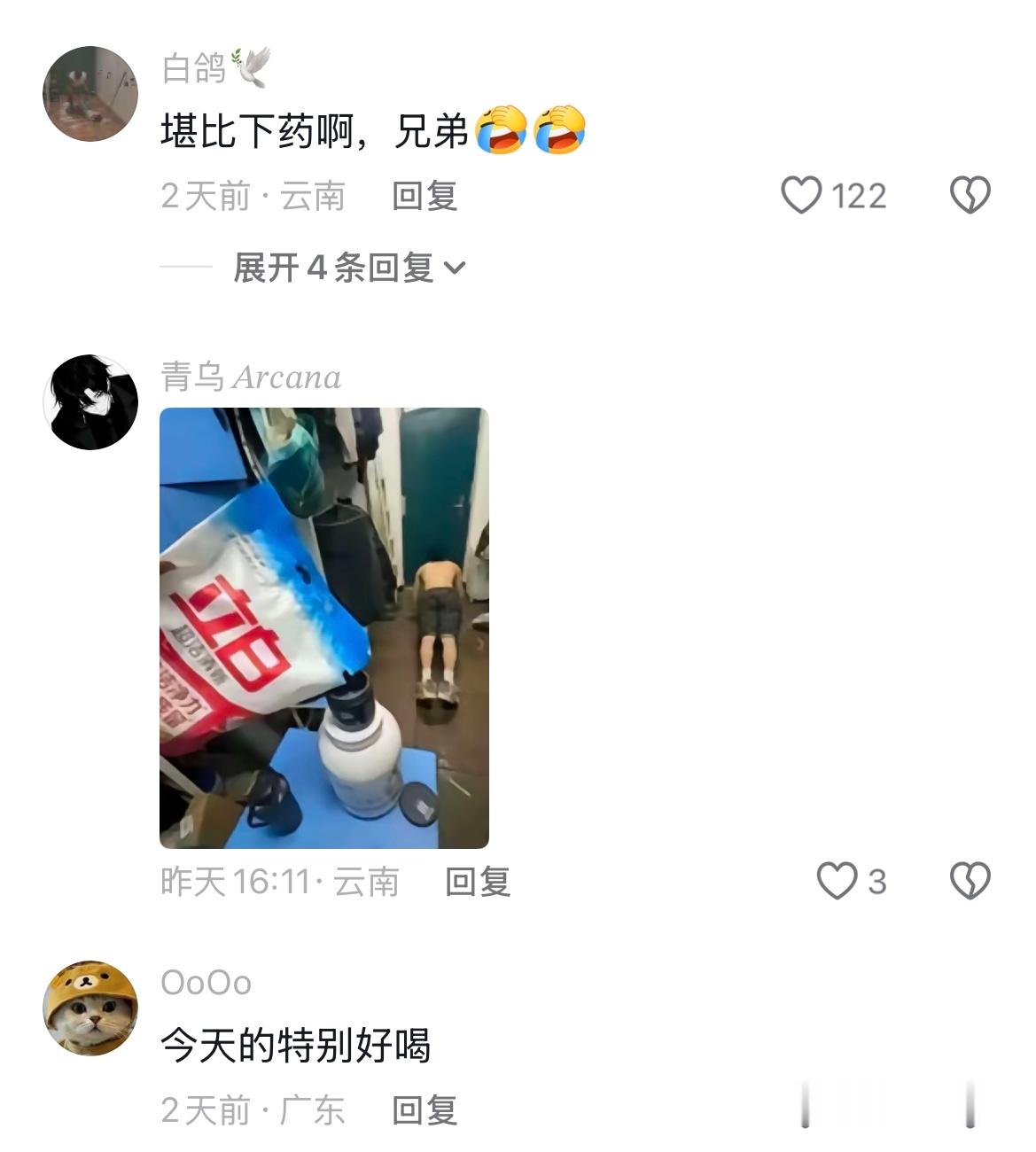Reply to OoOo's comment
The width and height of the screenshot is (1036, 1152).
[425, 1110]
